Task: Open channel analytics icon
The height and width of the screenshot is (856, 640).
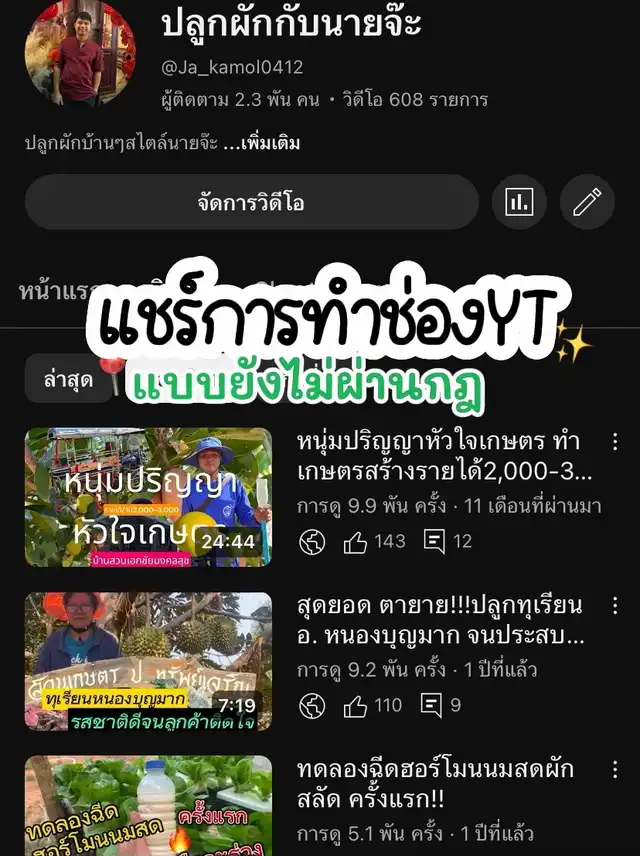Action: pyautogui.click(x=519, y=203)
